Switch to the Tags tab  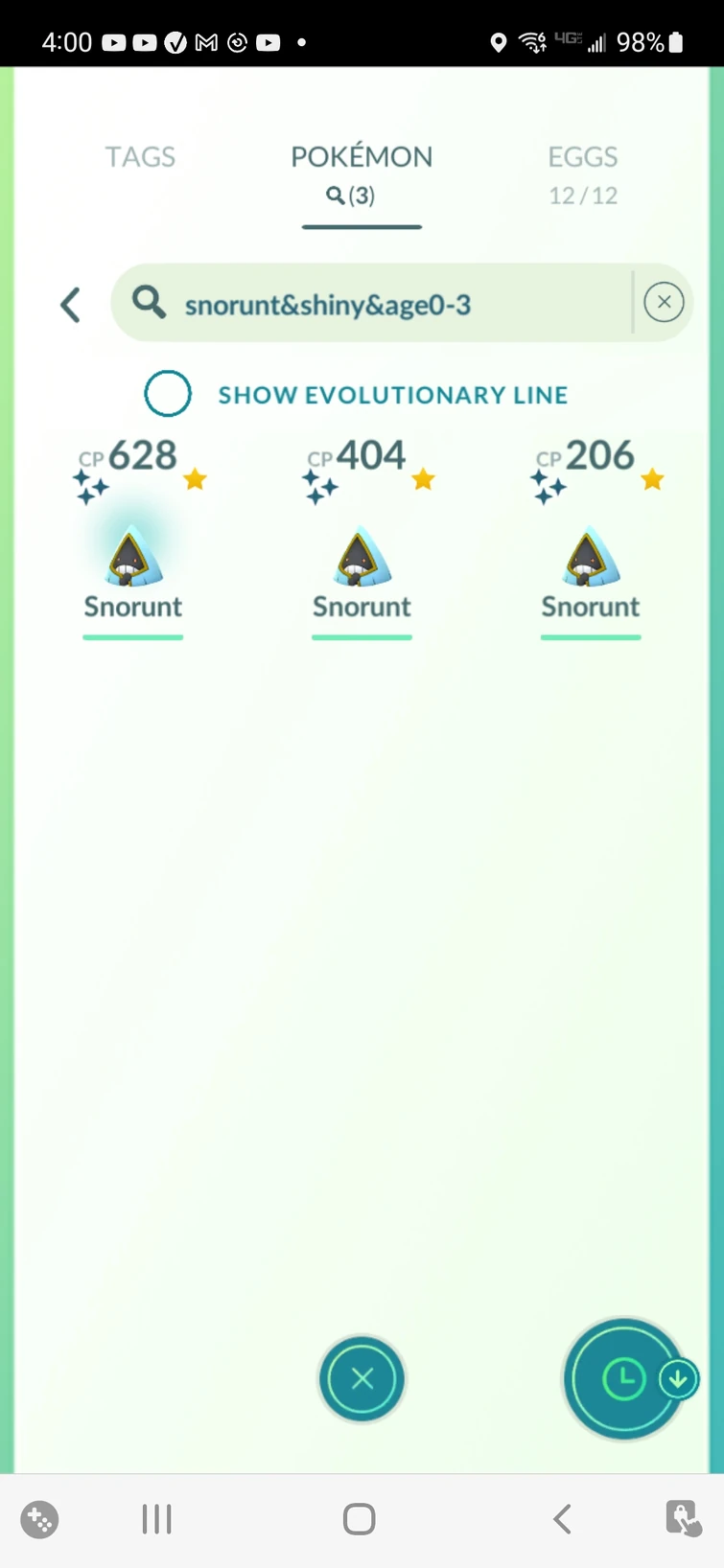click(140, 157)
